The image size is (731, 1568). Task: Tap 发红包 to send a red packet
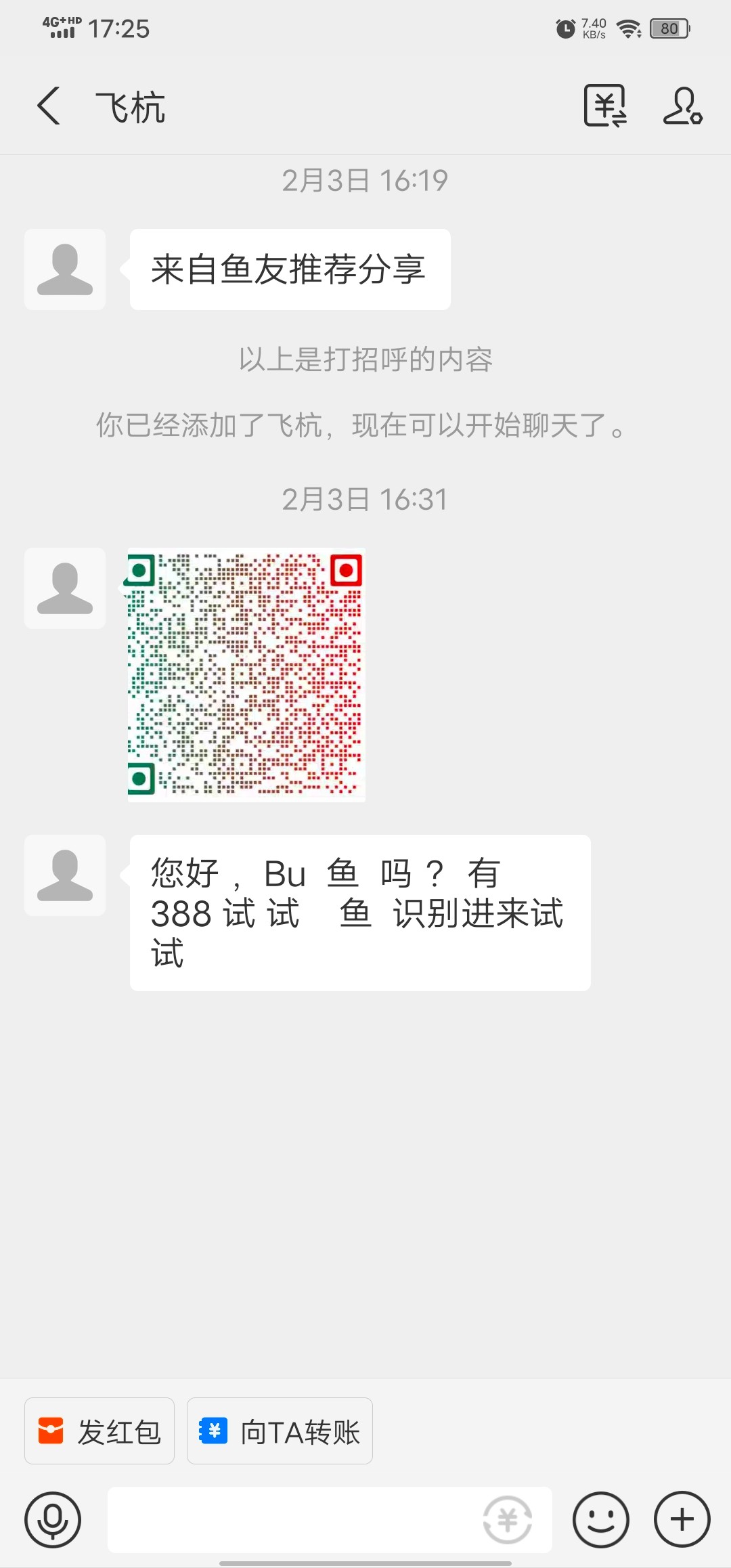99,1431
